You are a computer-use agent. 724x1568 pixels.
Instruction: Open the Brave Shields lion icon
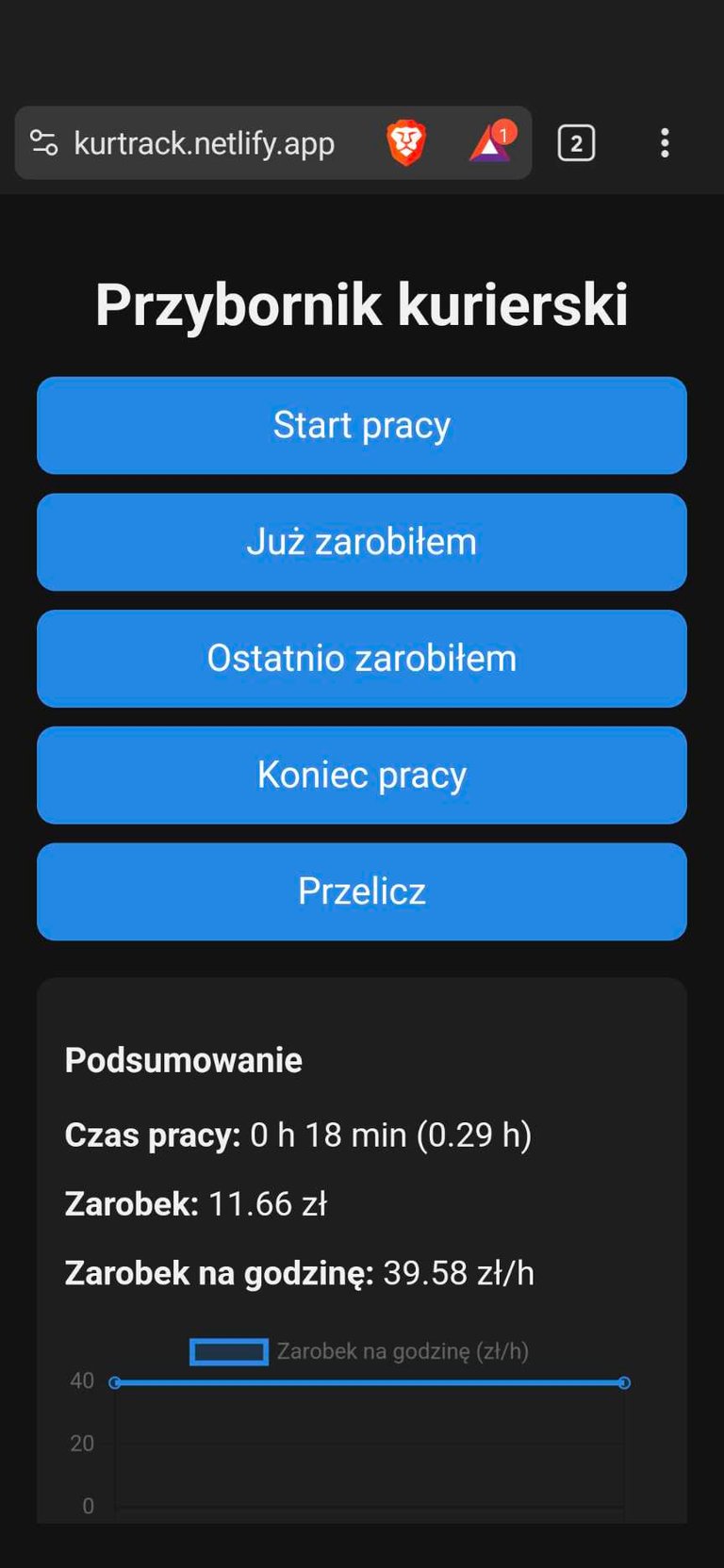(406, 143)
